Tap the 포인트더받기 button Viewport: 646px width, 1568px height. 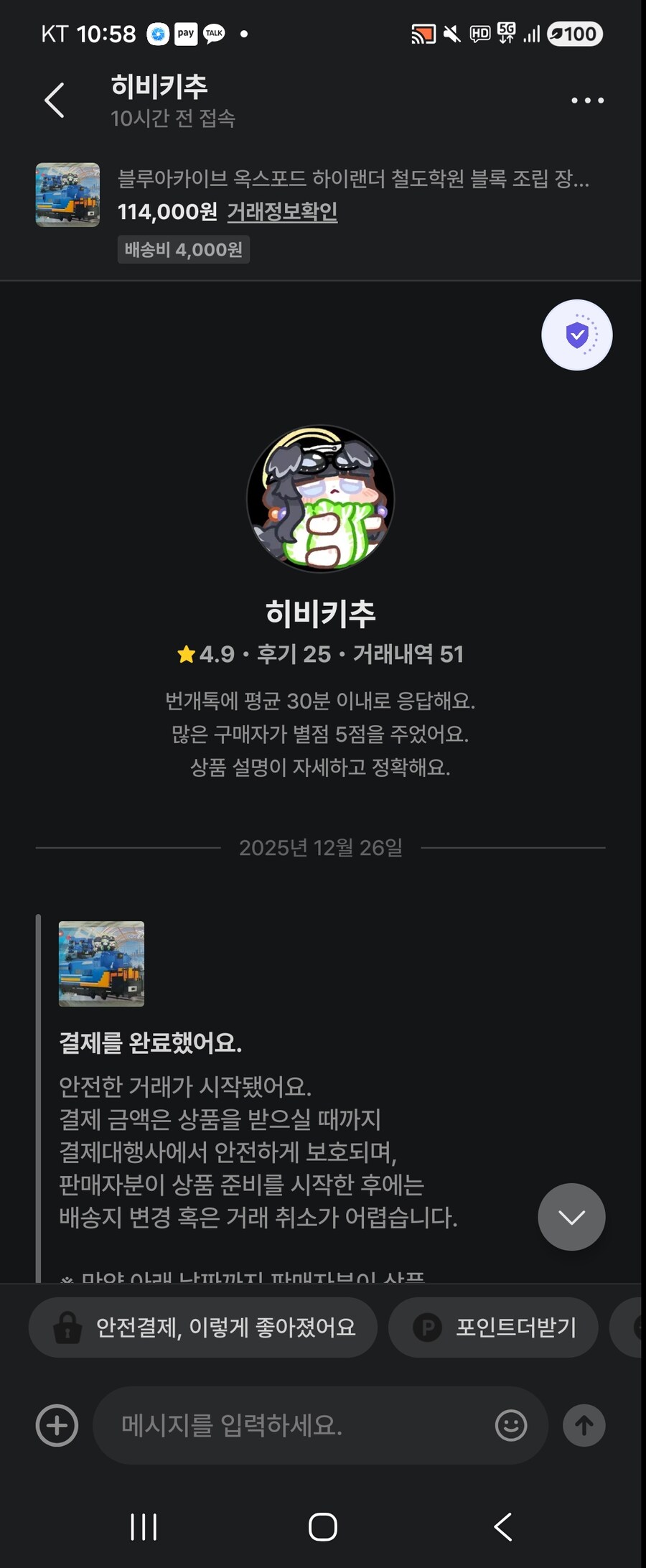point(492,1327)
